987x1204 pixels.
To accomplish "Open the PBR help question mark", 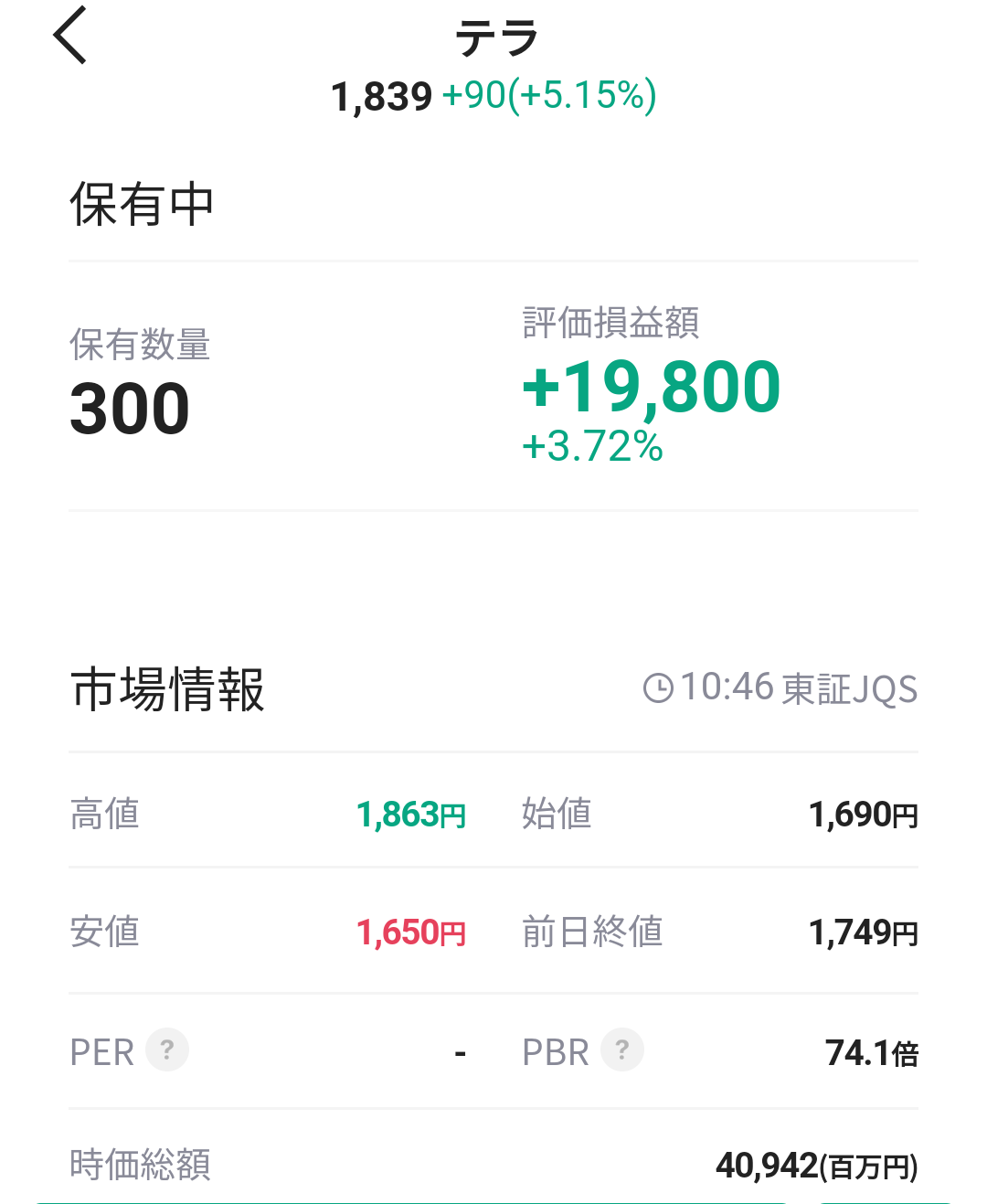I will click(x=622, y=1050).
